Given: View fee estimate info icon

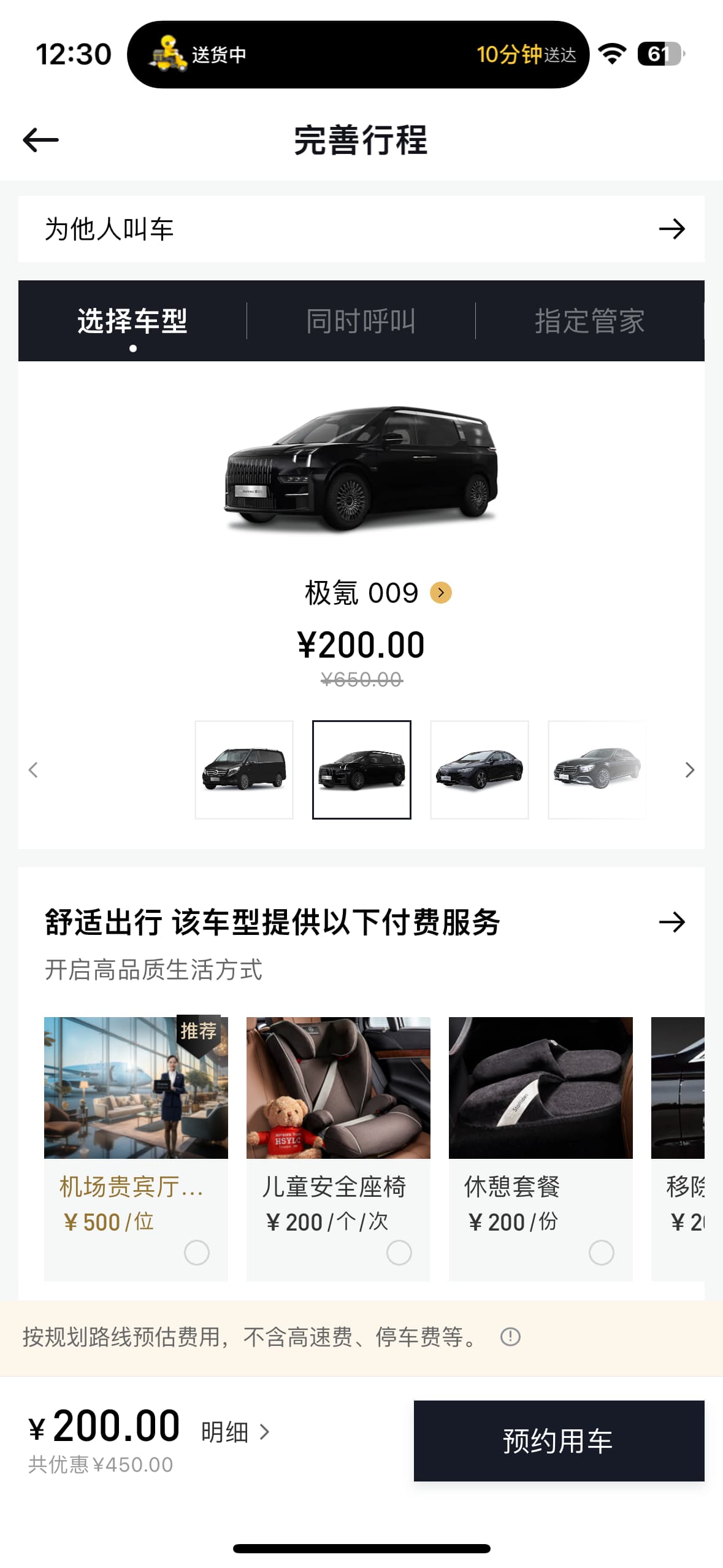Looking at the screenshot, I should [510, 1336].
